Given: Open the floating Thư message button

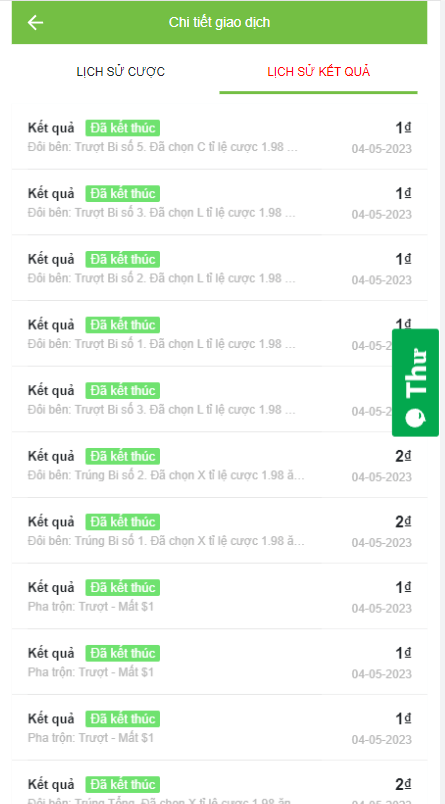Looking at the screenshot, I should click(415, 383).
